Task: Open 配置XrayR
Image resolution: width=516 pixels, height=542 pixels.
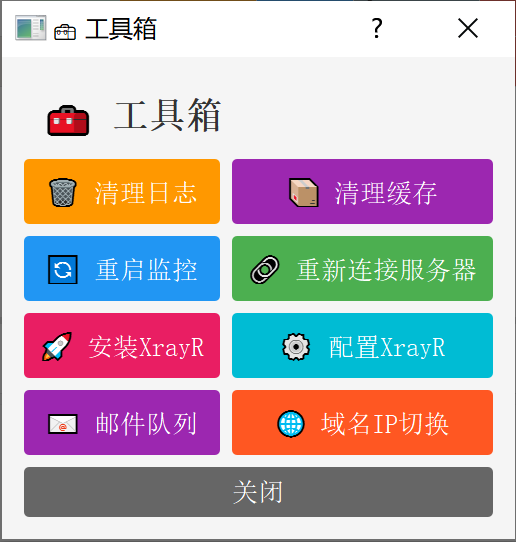Action: click(362, 346)
